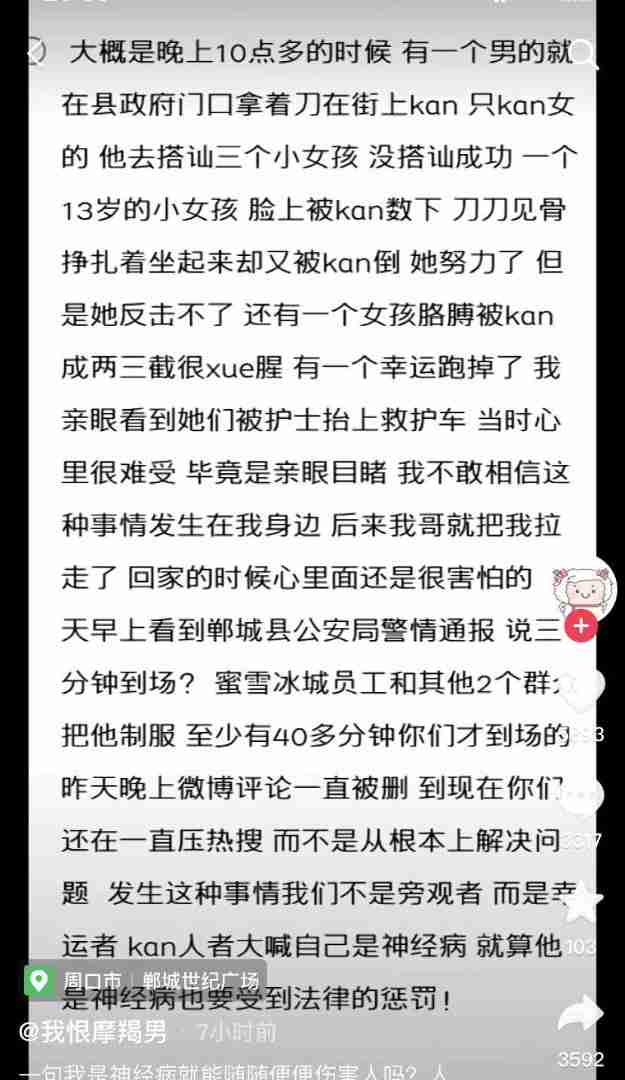Screen dimensions: 625x1080
Task: Like this video with the heart
Action: point(581,692)
